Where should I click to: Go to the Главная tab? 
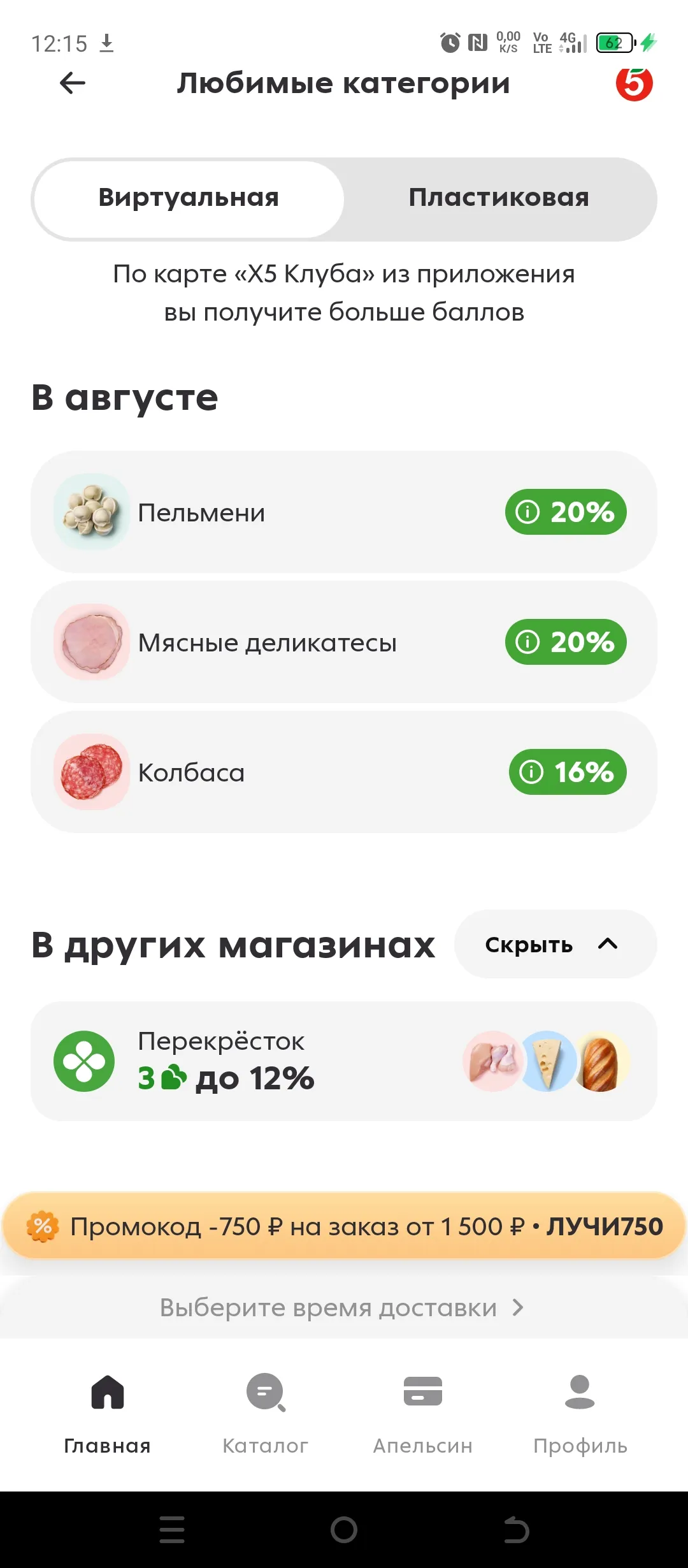tap(108, 1412)
